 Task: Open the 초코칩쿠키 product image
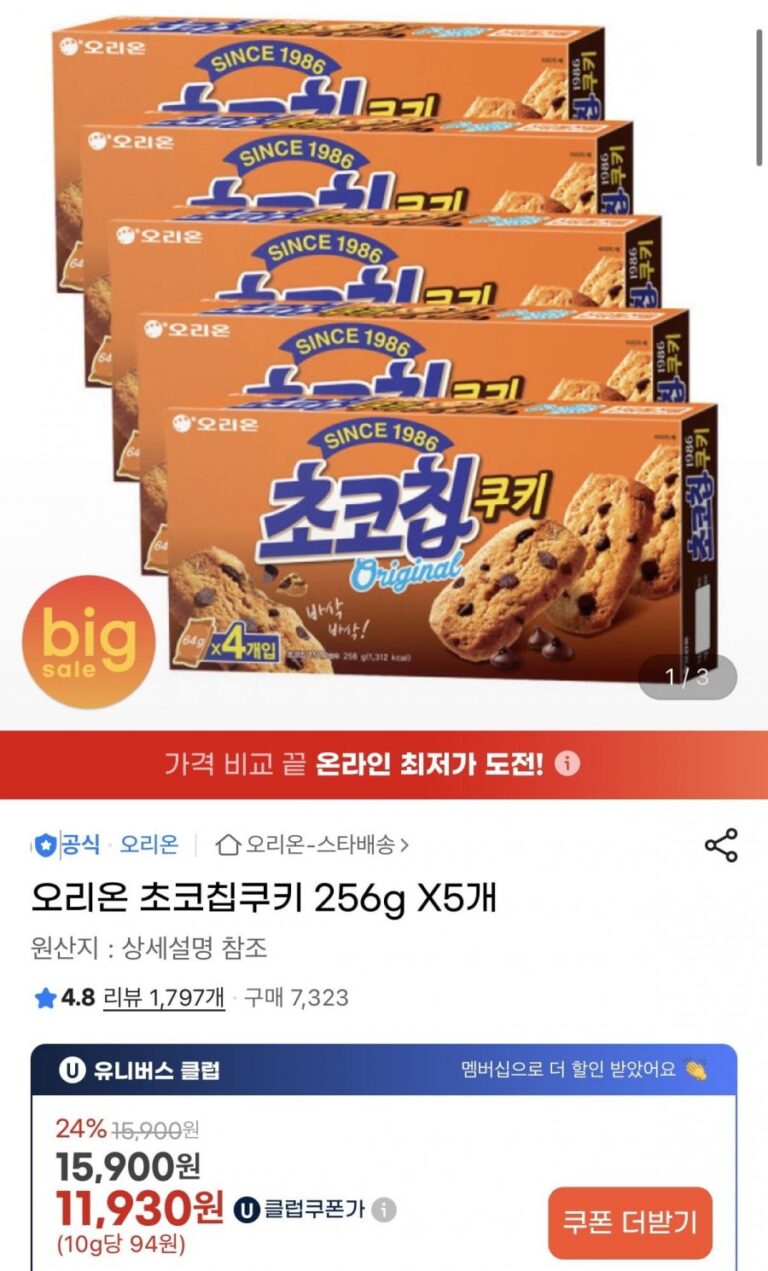(x=384, y=360)
